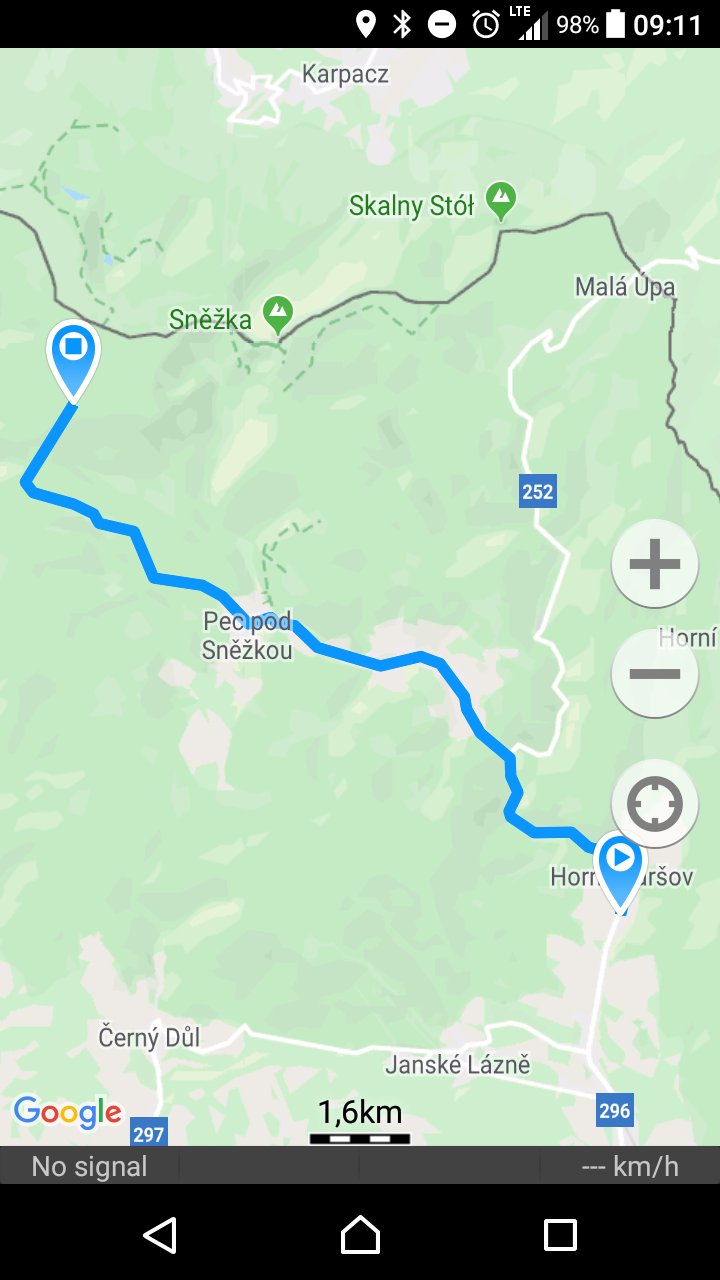Center map on my location
Screen dimensions: 720x1280
(x=655, y=803)
